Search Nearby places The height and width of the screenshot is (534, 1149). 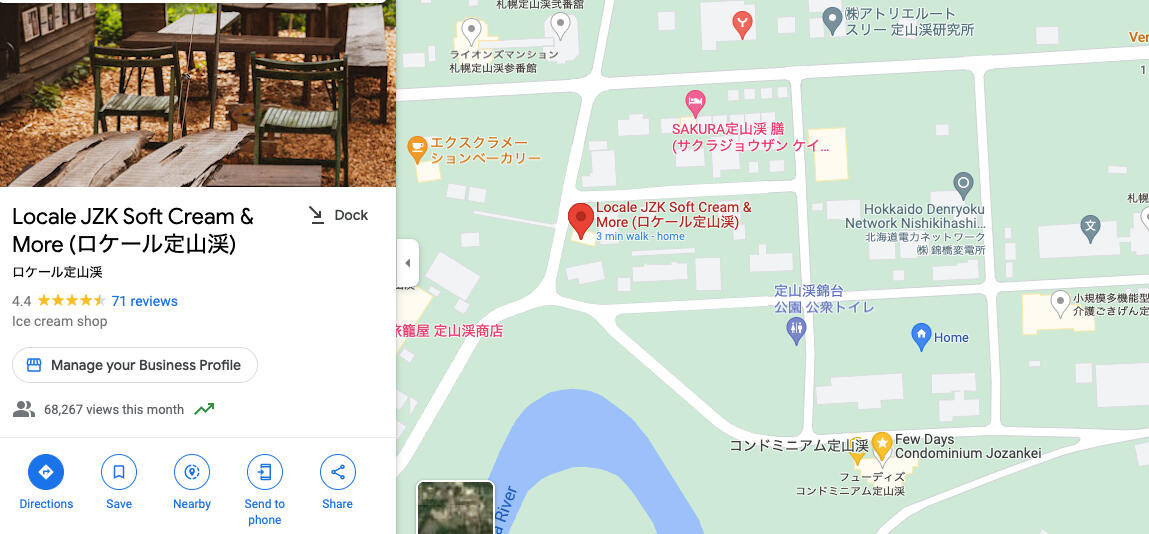(191, 472)
